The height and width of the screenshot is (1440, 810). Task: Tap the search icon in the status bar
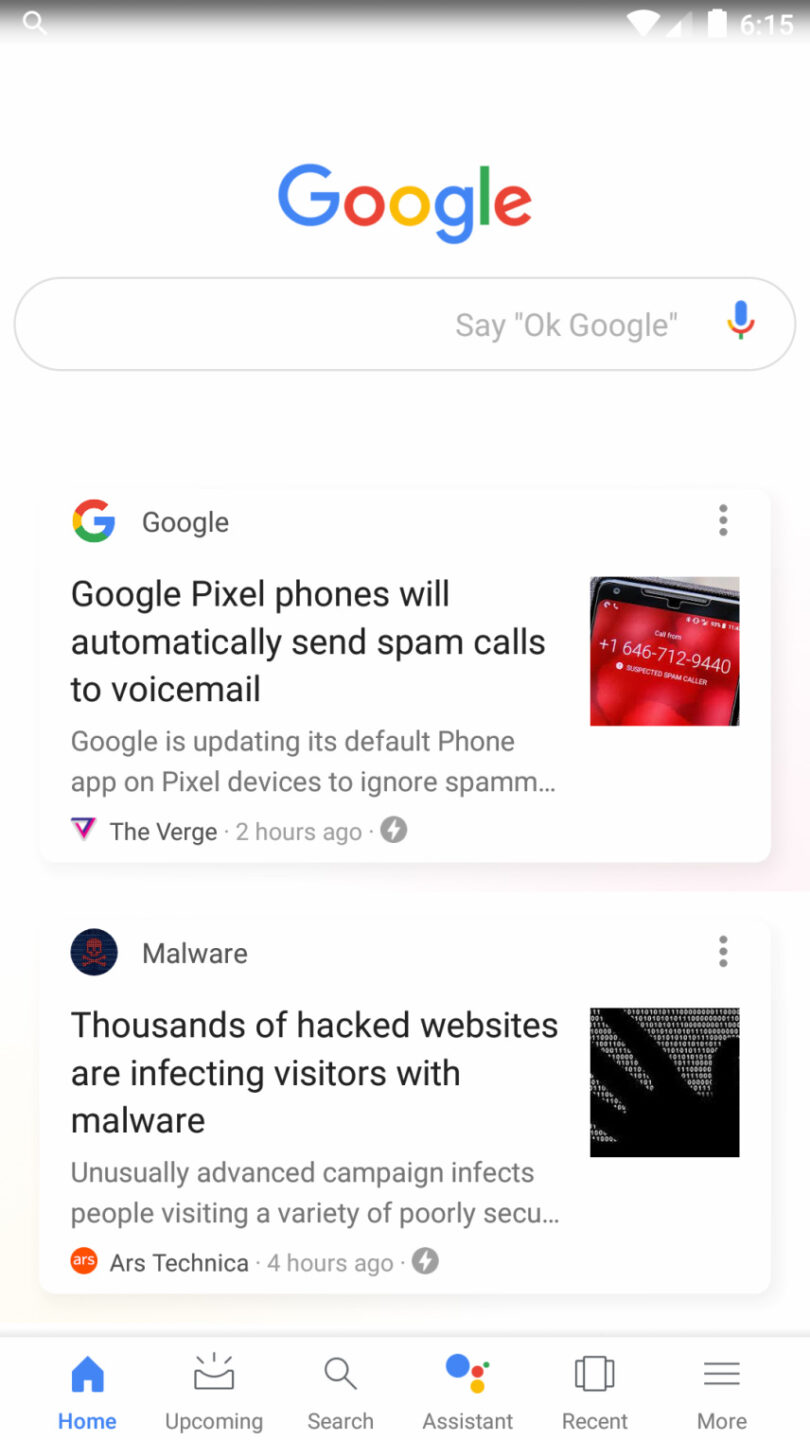pos(35,23)
